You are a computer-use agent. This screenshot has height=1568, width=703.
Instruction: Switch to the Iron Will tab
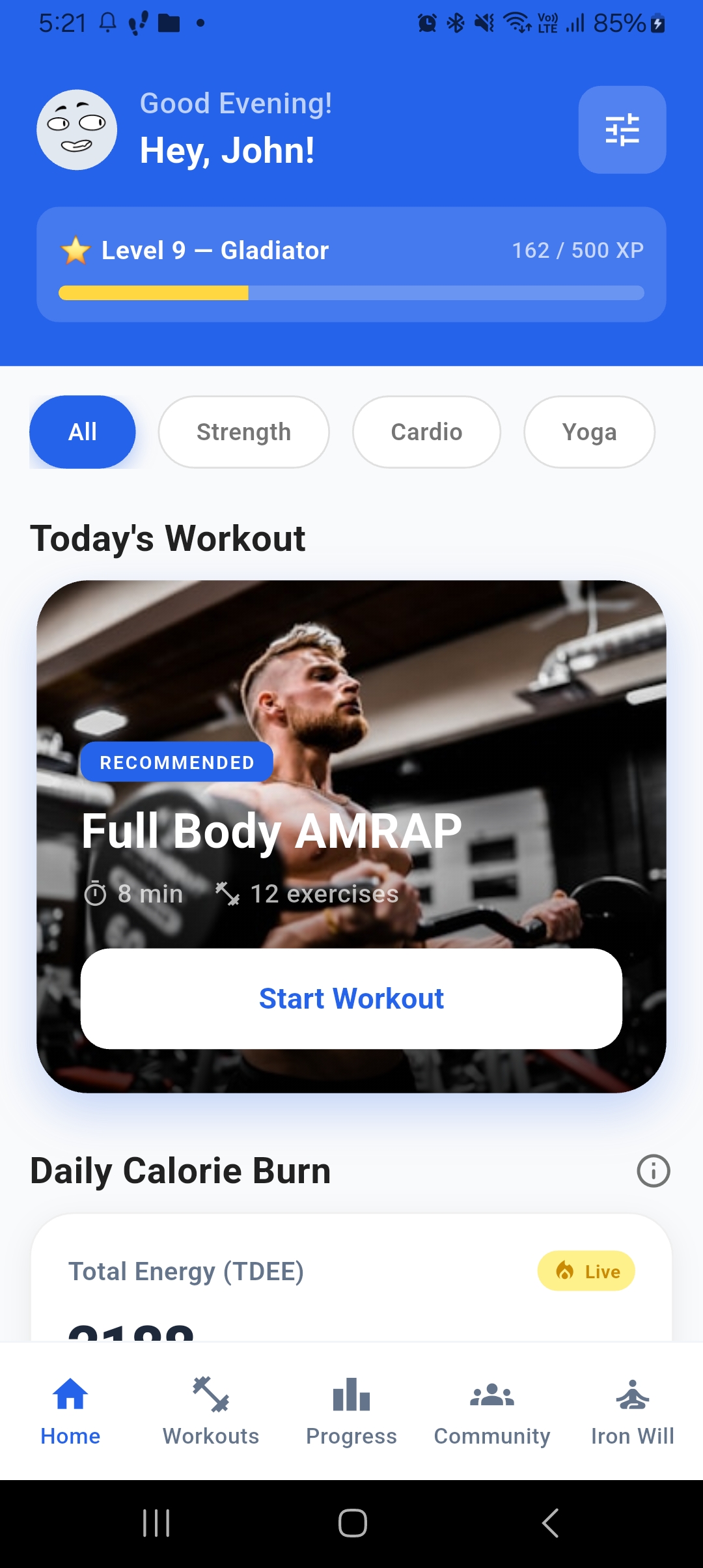tap(633, 1411)
